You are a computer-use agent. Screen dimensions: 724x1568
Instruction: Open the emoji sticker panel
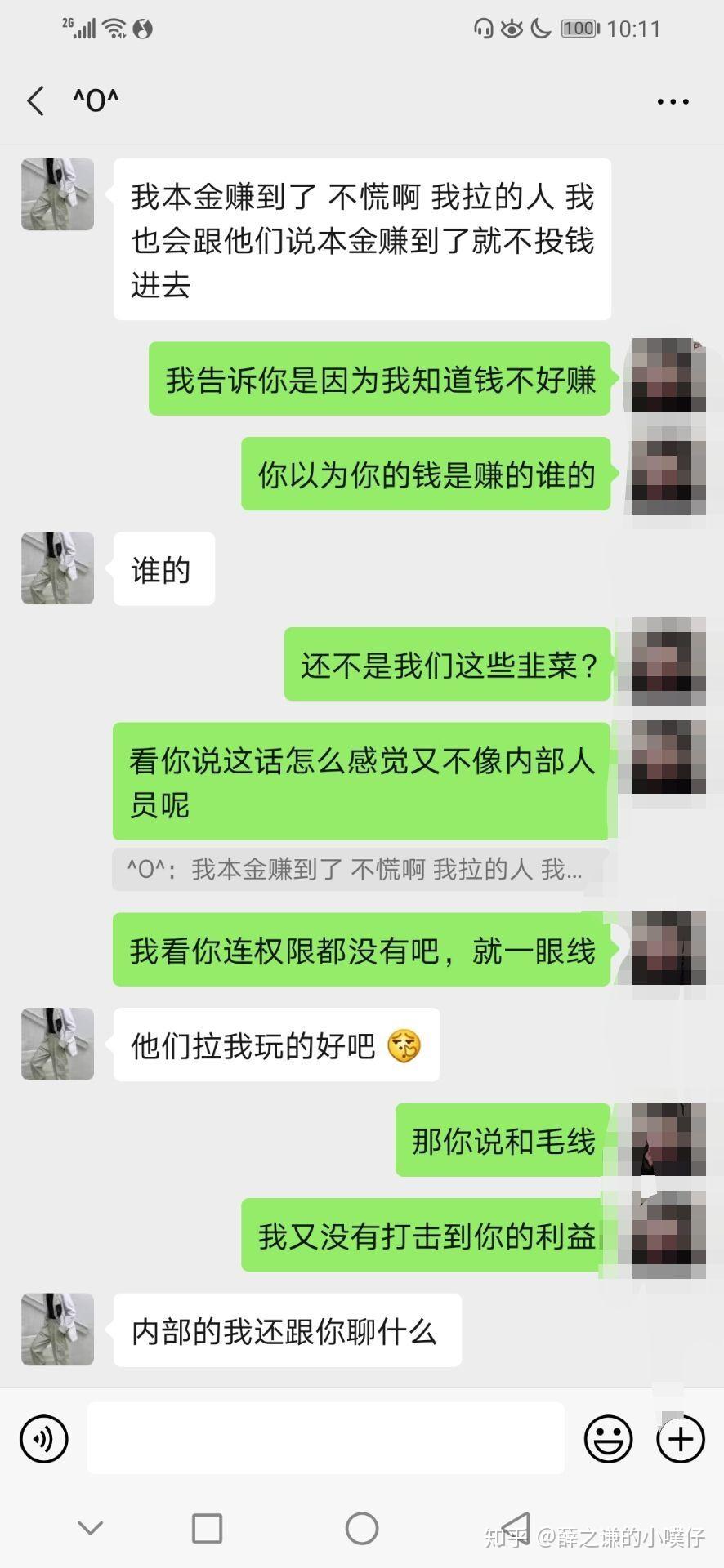click(608, 1438)
